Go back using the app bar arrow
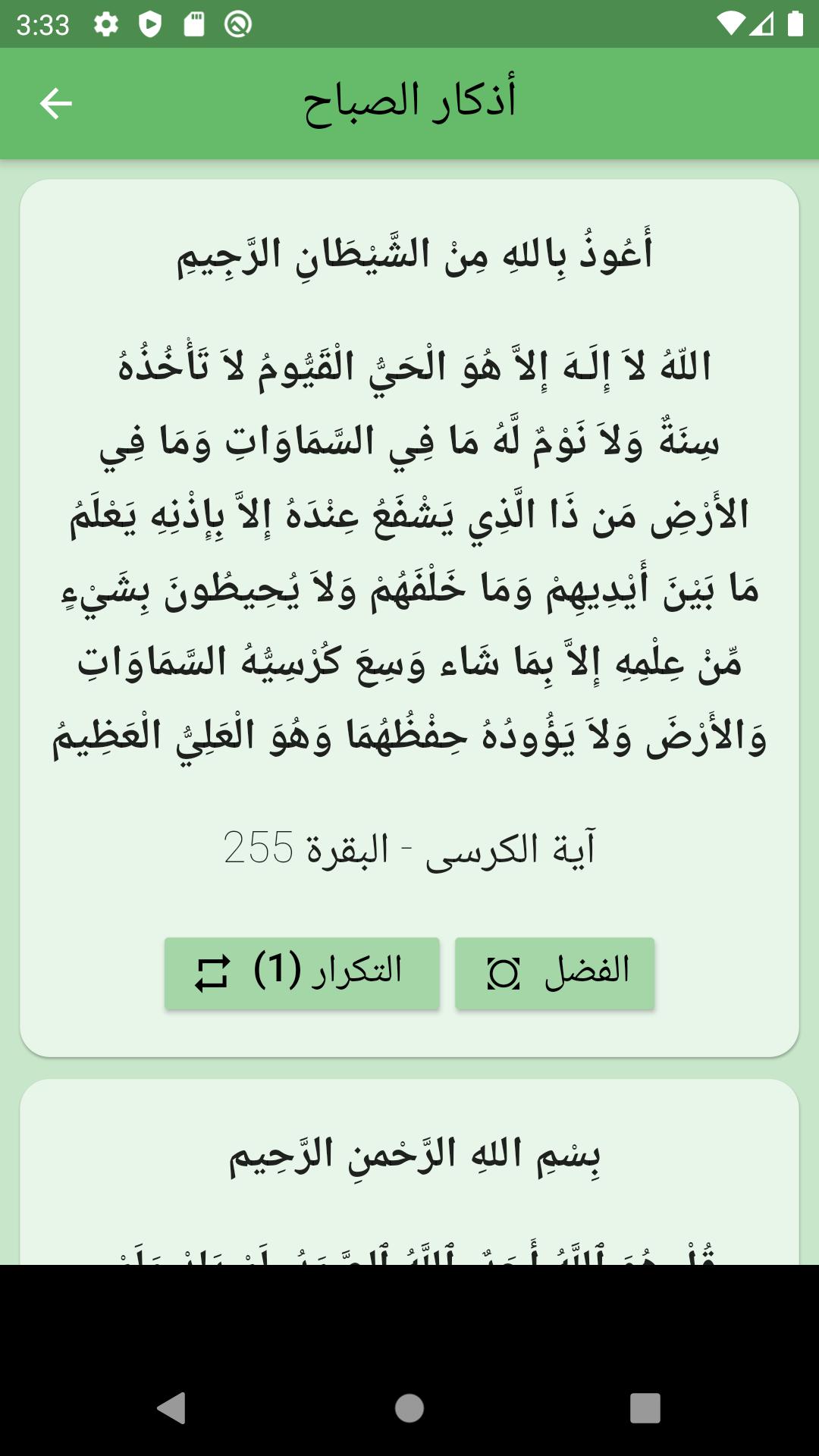 click(55, 103)
